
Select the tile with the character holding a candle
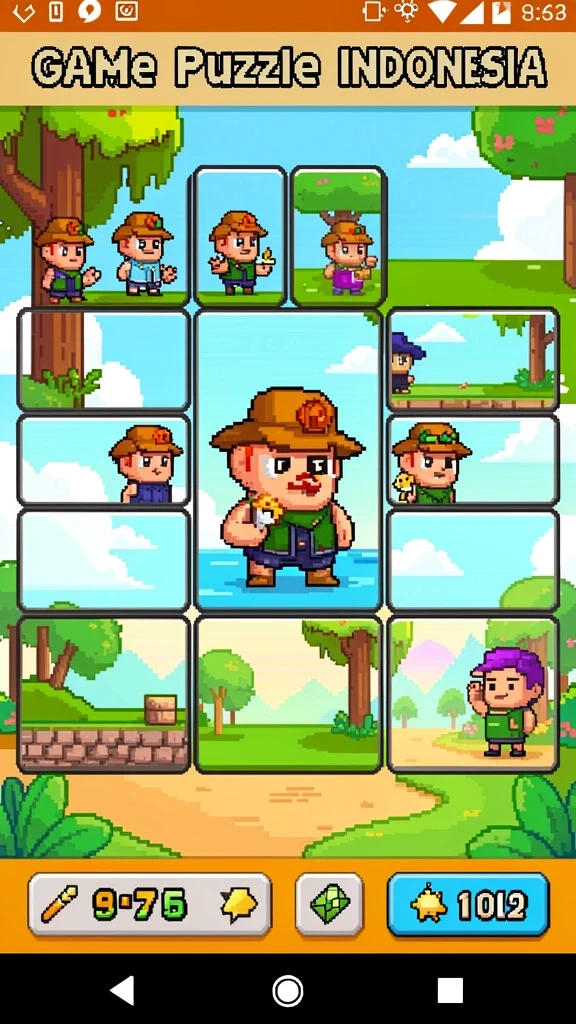coord(240,236)
